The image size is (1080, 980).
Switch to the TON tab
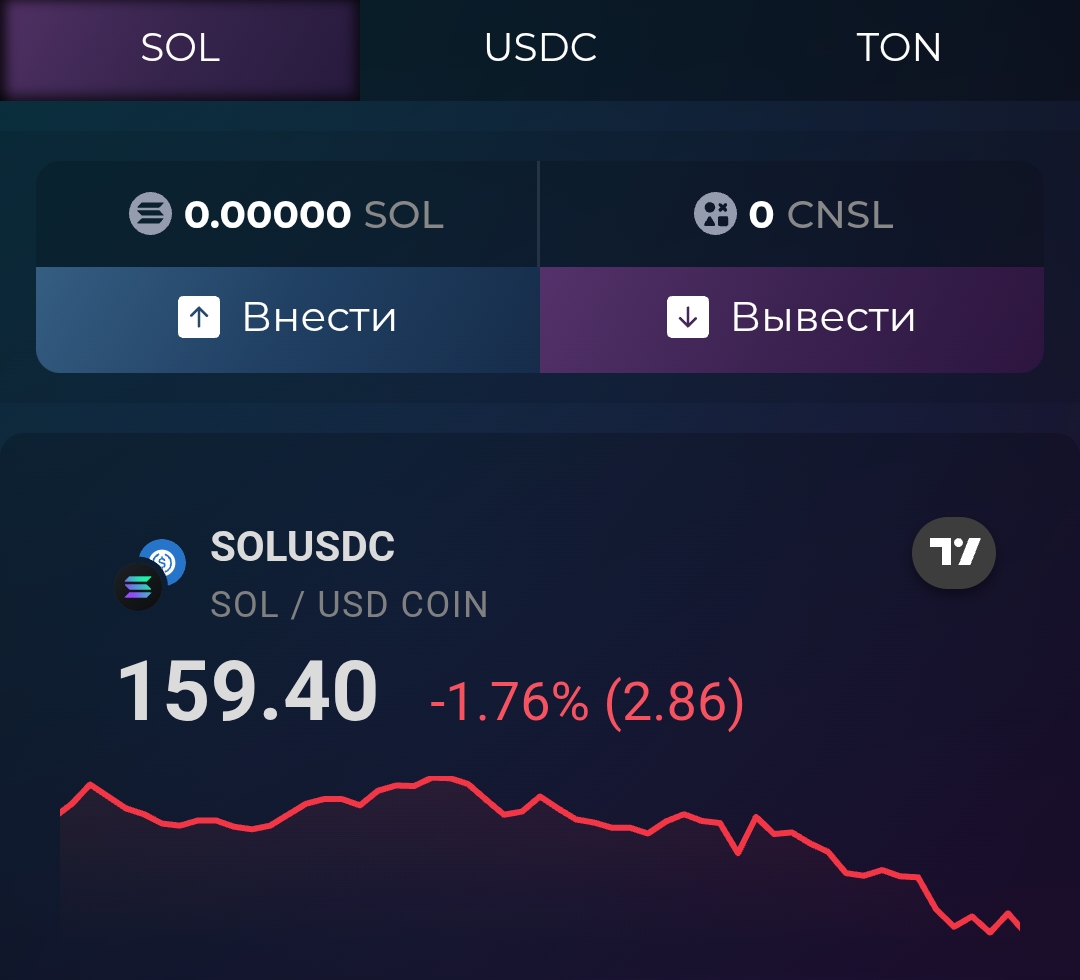coord(898,48)
